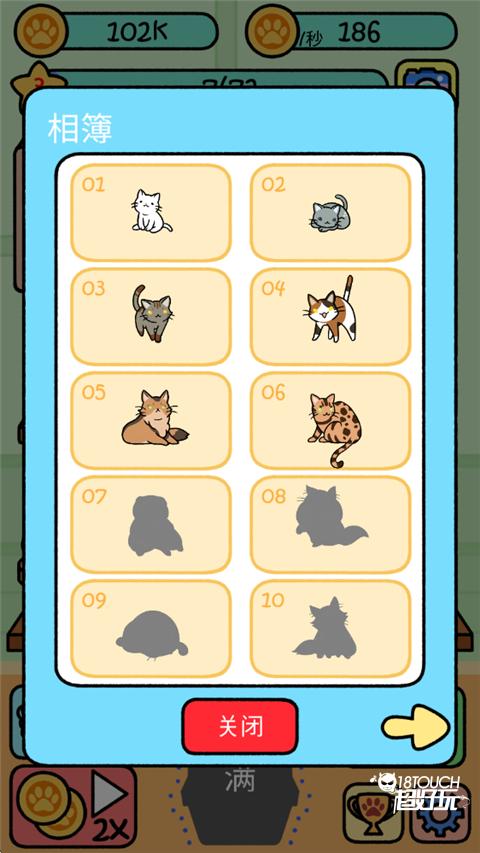The height and width of the screenshot is (853, 480).
Task: Open cat photo card 01
Action: coord(151,213)
